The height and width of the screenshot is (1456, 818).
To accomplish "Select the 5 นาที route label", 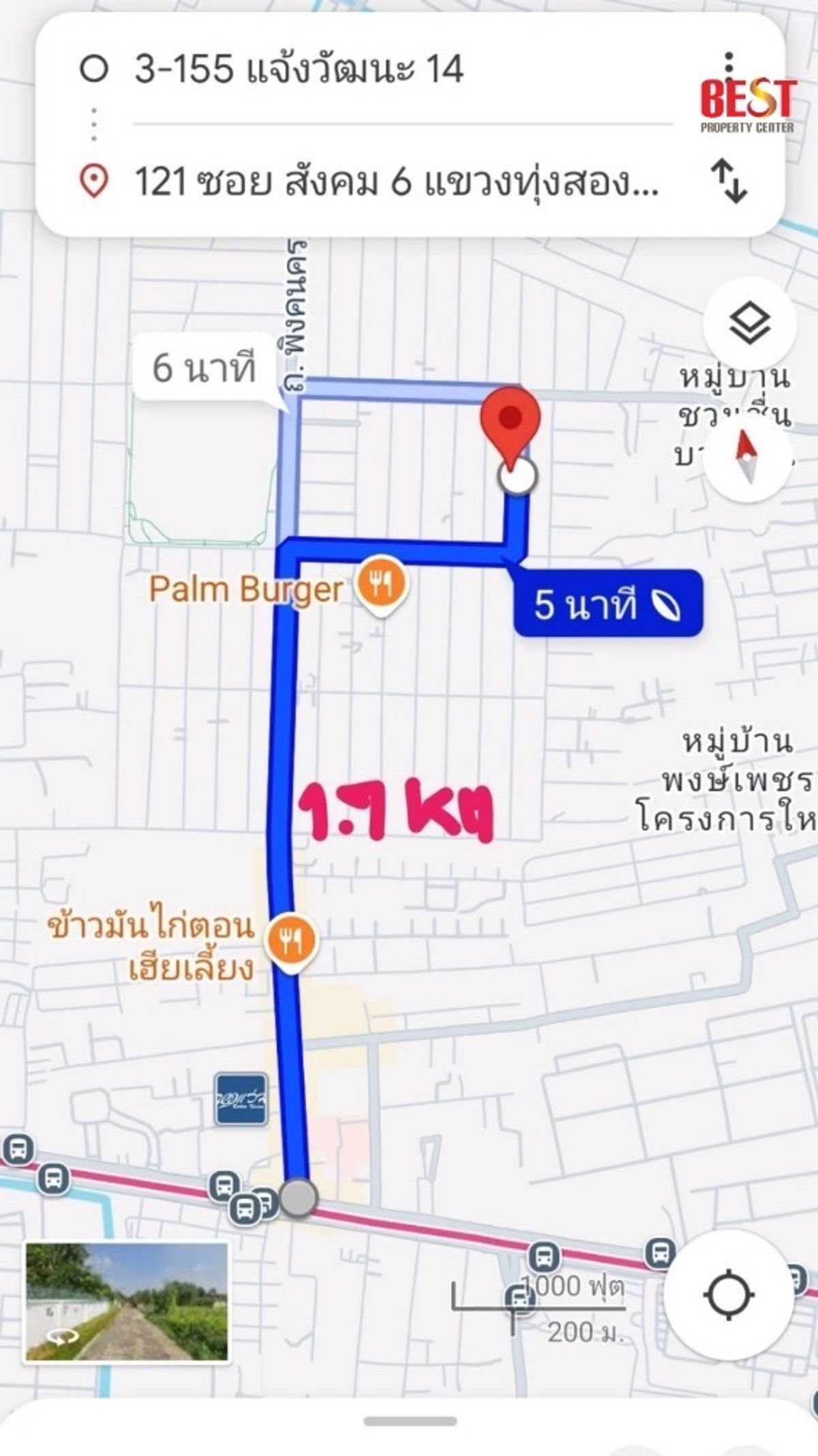I will (x=607, y=604).
